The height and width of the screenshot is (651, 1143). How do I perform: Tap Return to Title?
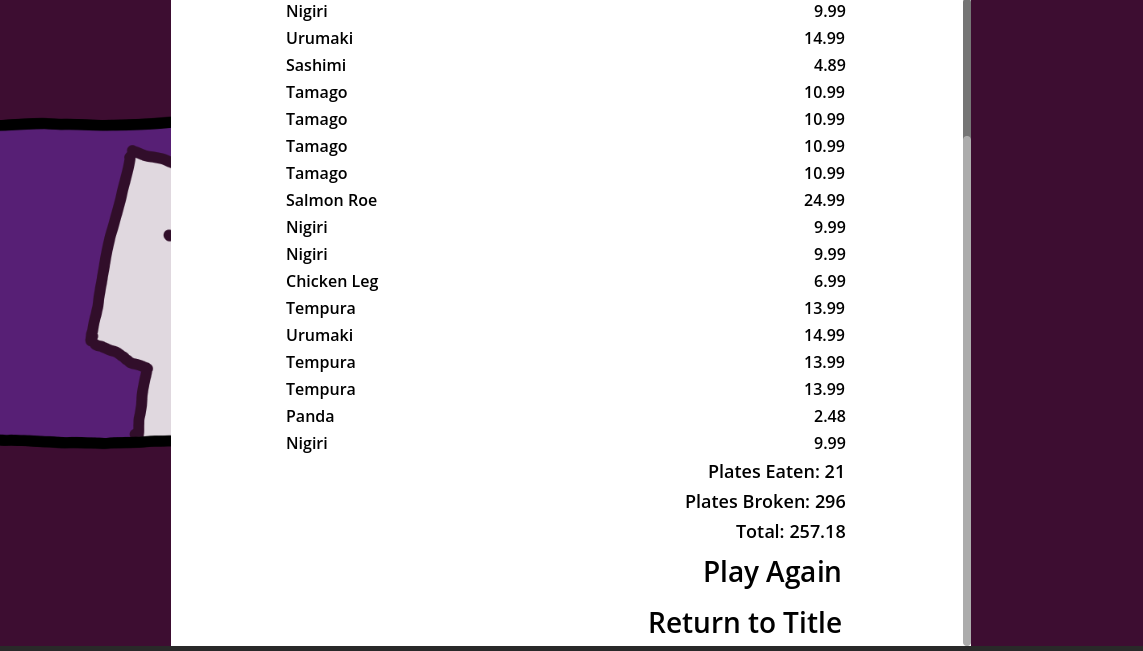[744, 623]
